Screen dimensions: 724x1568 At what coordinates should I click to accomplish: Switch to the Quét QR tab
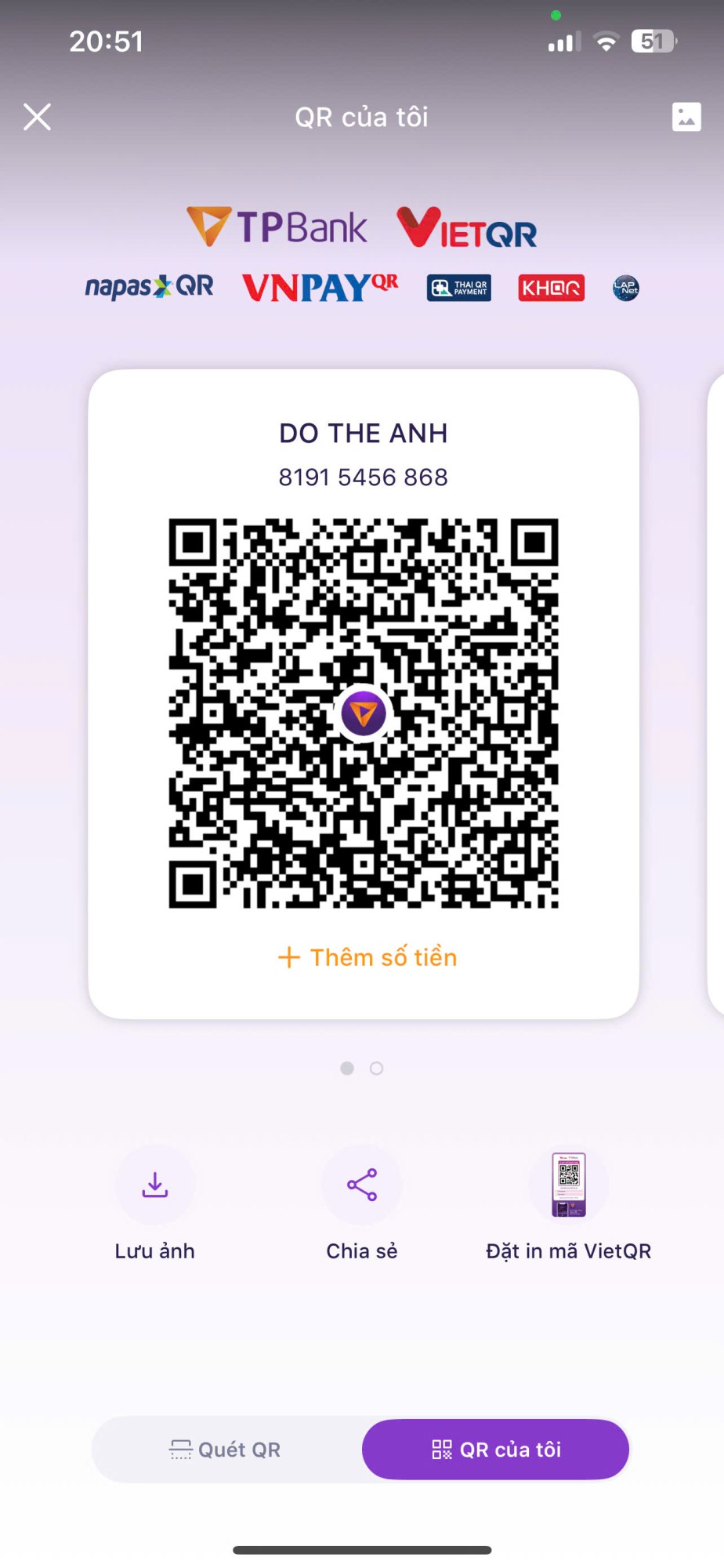tap(226, 1450)
